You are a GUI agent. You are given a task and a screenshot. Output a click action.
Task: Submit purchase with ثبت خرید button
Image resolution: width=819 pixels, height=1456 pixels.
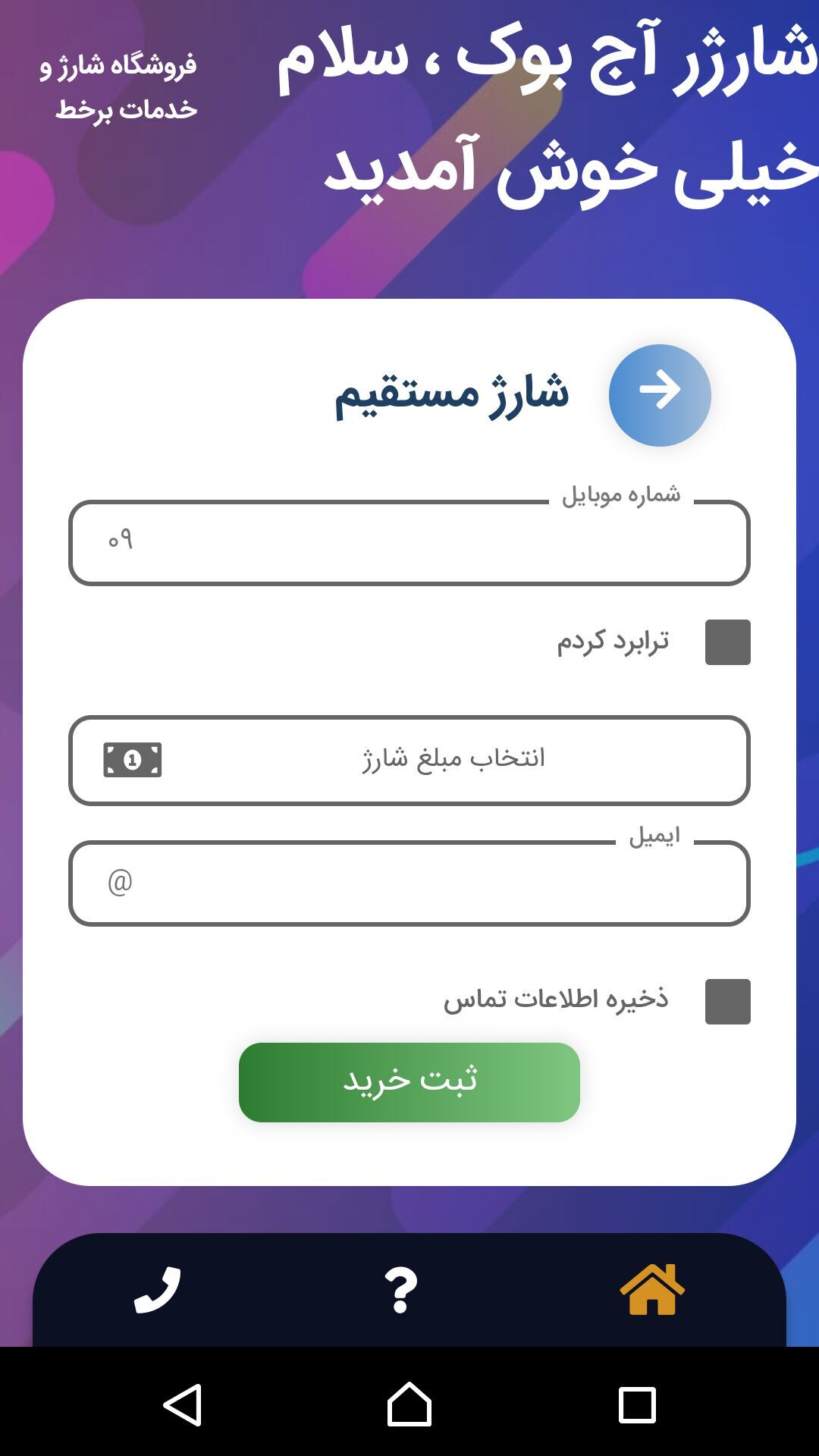point(409,1082)
